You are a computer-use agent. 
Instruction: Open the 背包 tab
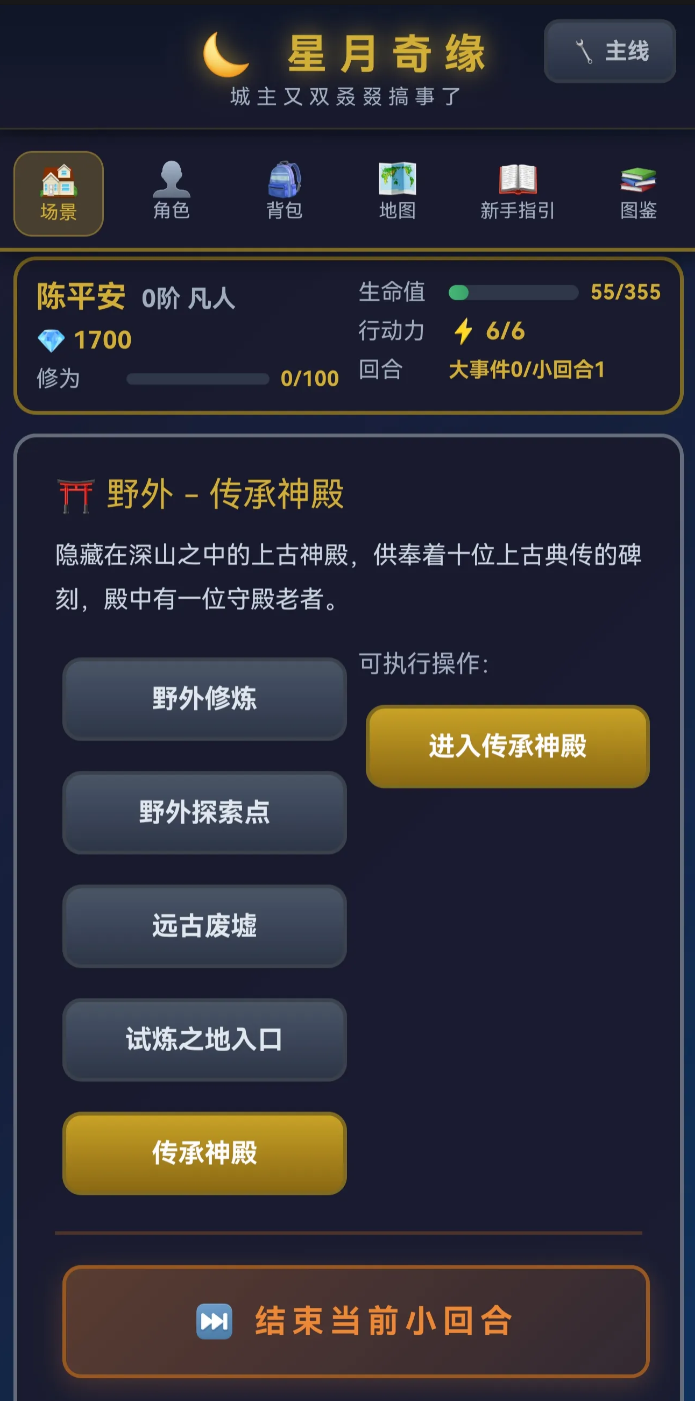coord(285,194)
